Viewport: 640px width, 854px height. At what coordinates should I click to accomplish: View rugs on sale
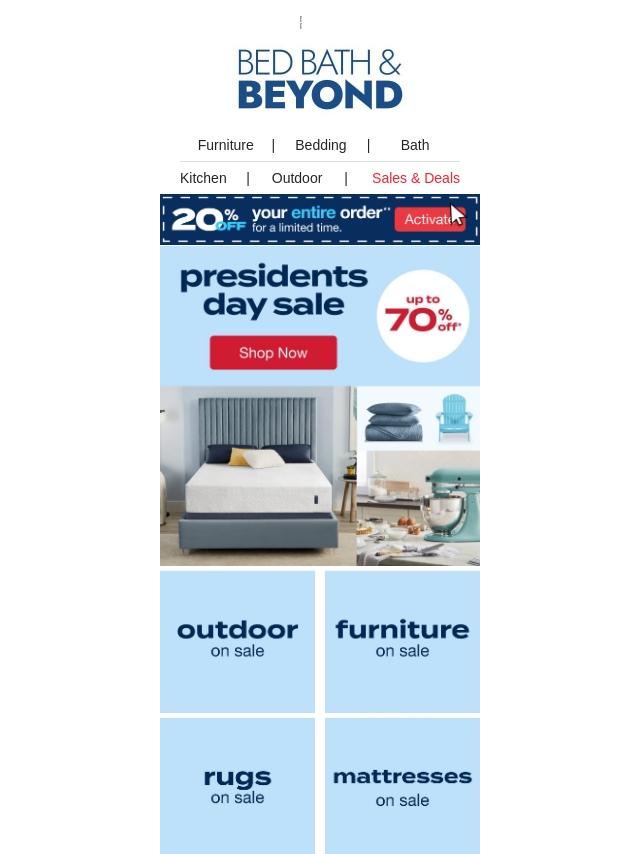(x=237, y=785)
